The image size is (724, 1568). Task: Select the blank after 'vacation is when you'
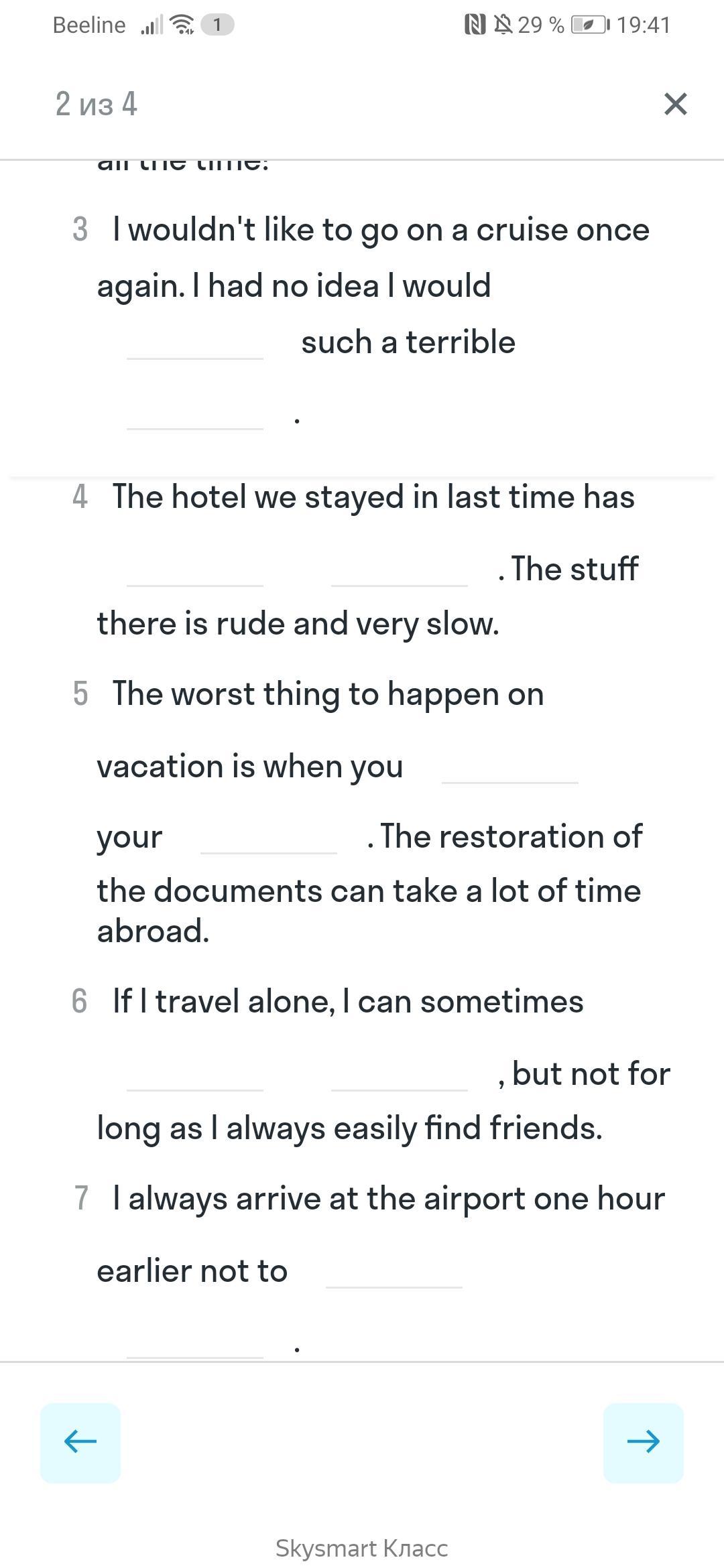(x=510, y=767)
